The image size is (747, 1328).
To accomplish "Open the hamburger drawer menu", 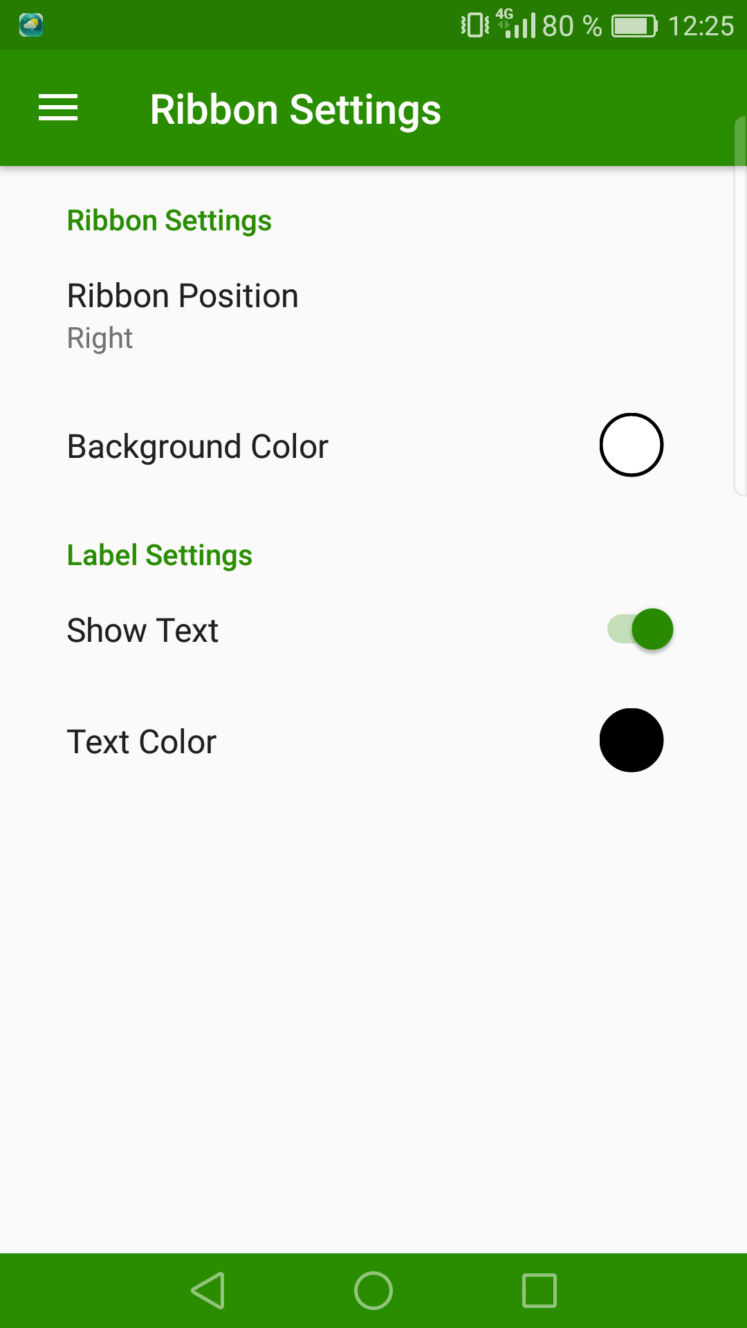I will pyautogui.click(x=58, y=109).
